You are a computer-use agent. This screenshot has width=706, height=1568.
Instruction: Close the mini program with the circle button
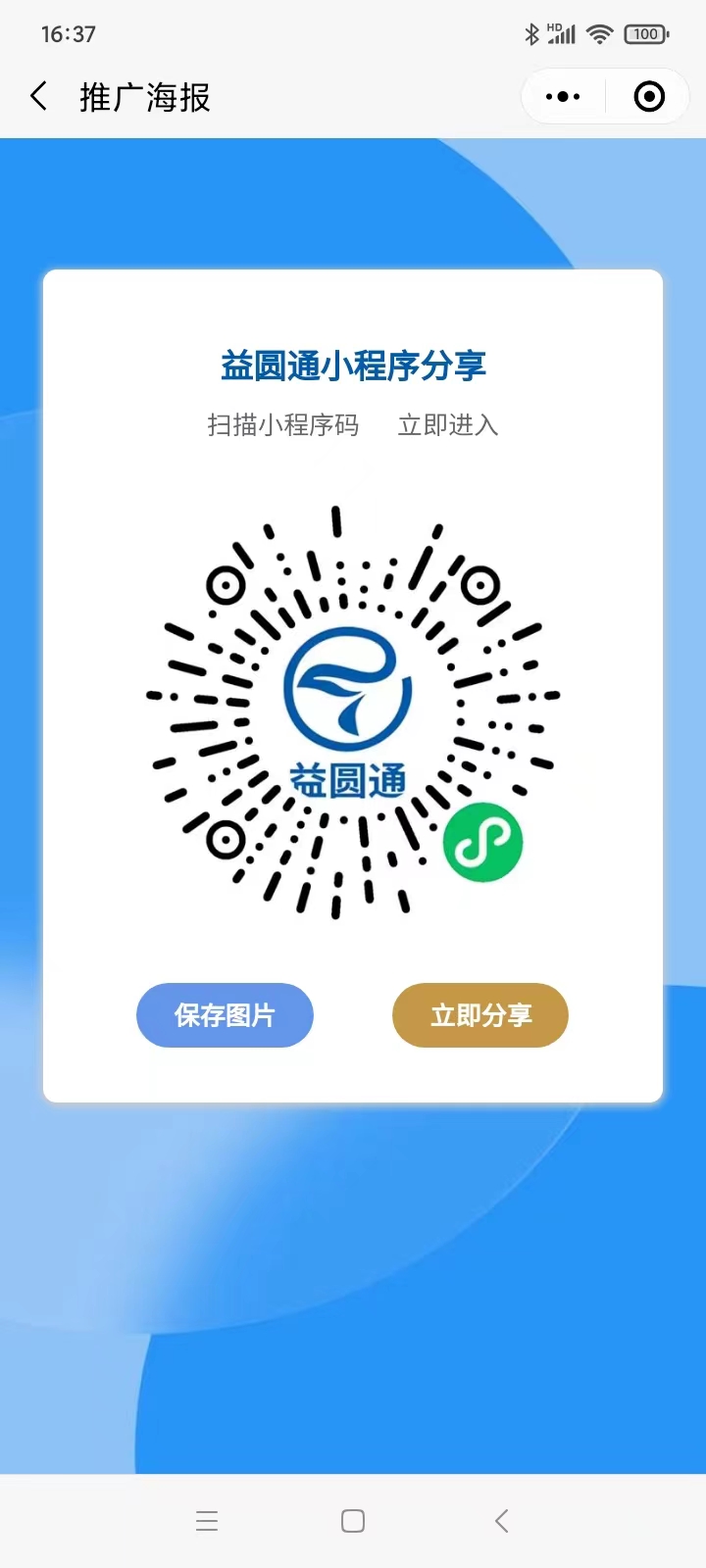point(649,96)
